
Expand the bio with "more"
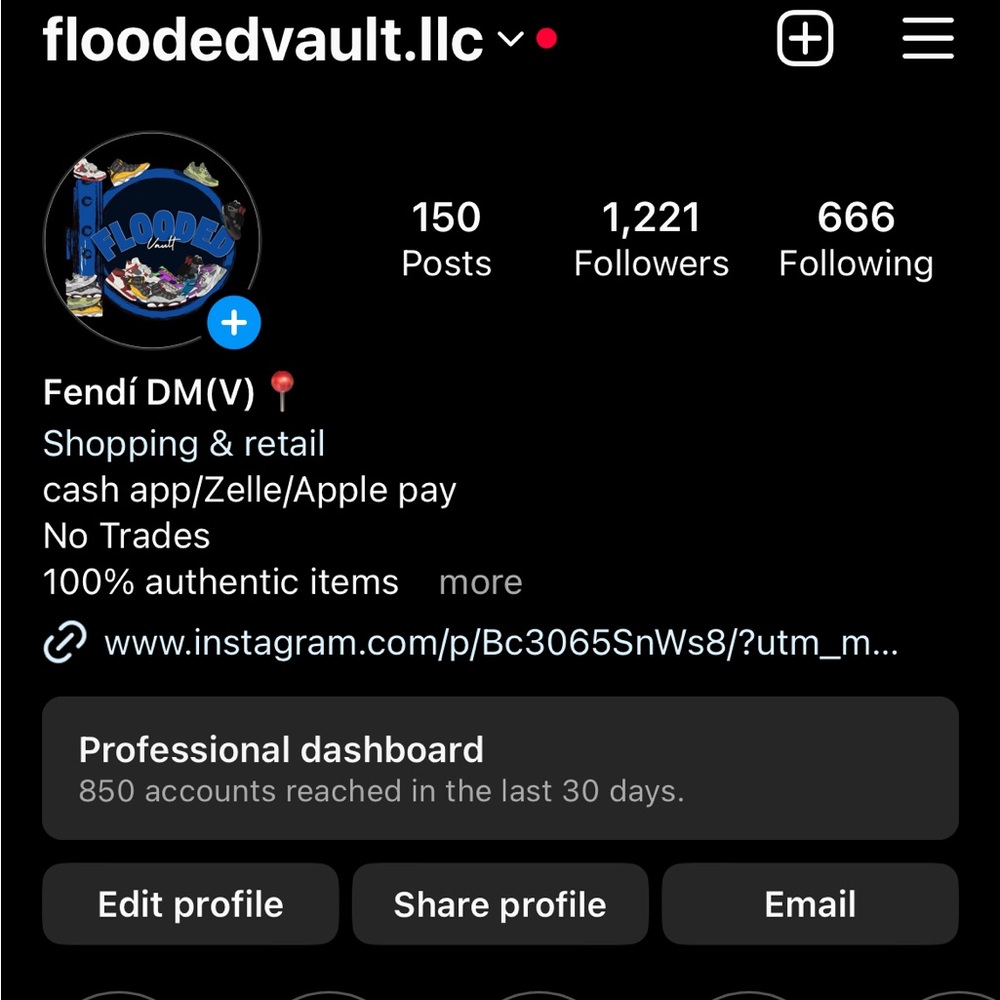(480, 582)
